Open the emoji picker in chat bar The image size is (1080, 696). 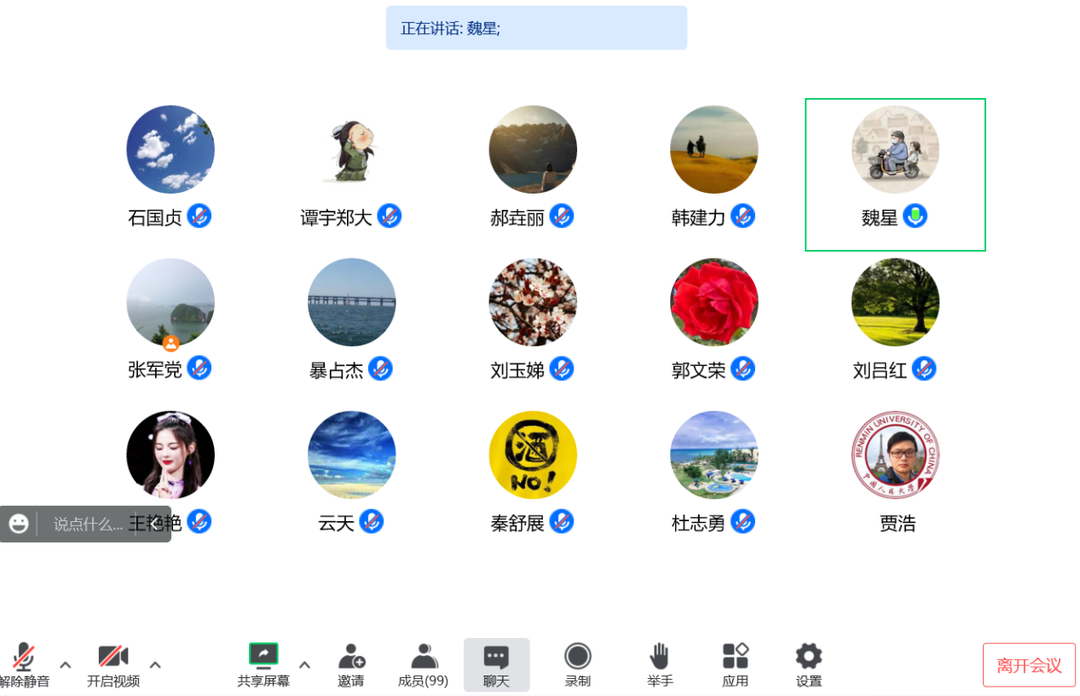coord(19,524)
